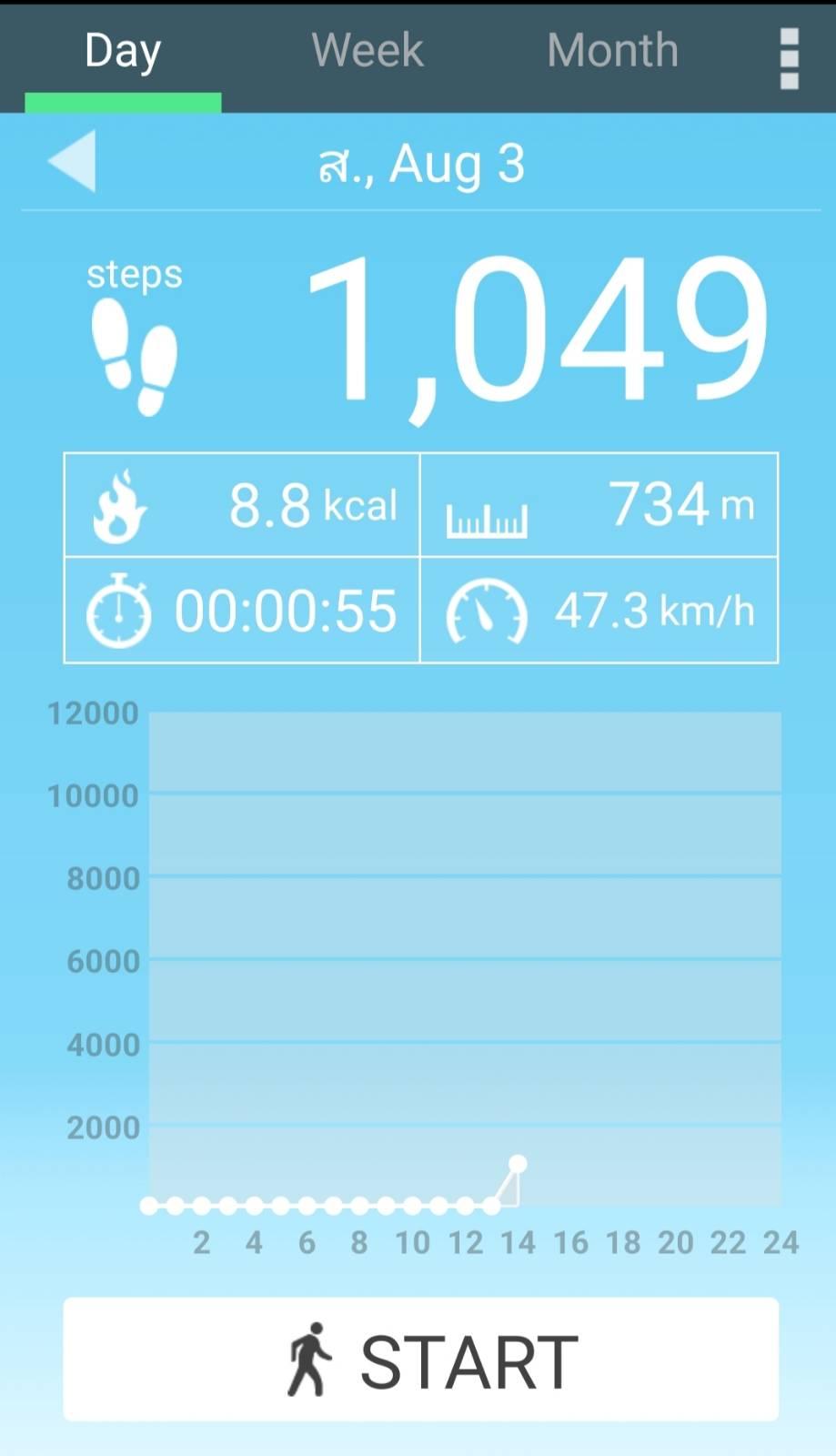This screenshot has width=836, height=1456.
Task: Select the Day tab
Action: point(123,51)
